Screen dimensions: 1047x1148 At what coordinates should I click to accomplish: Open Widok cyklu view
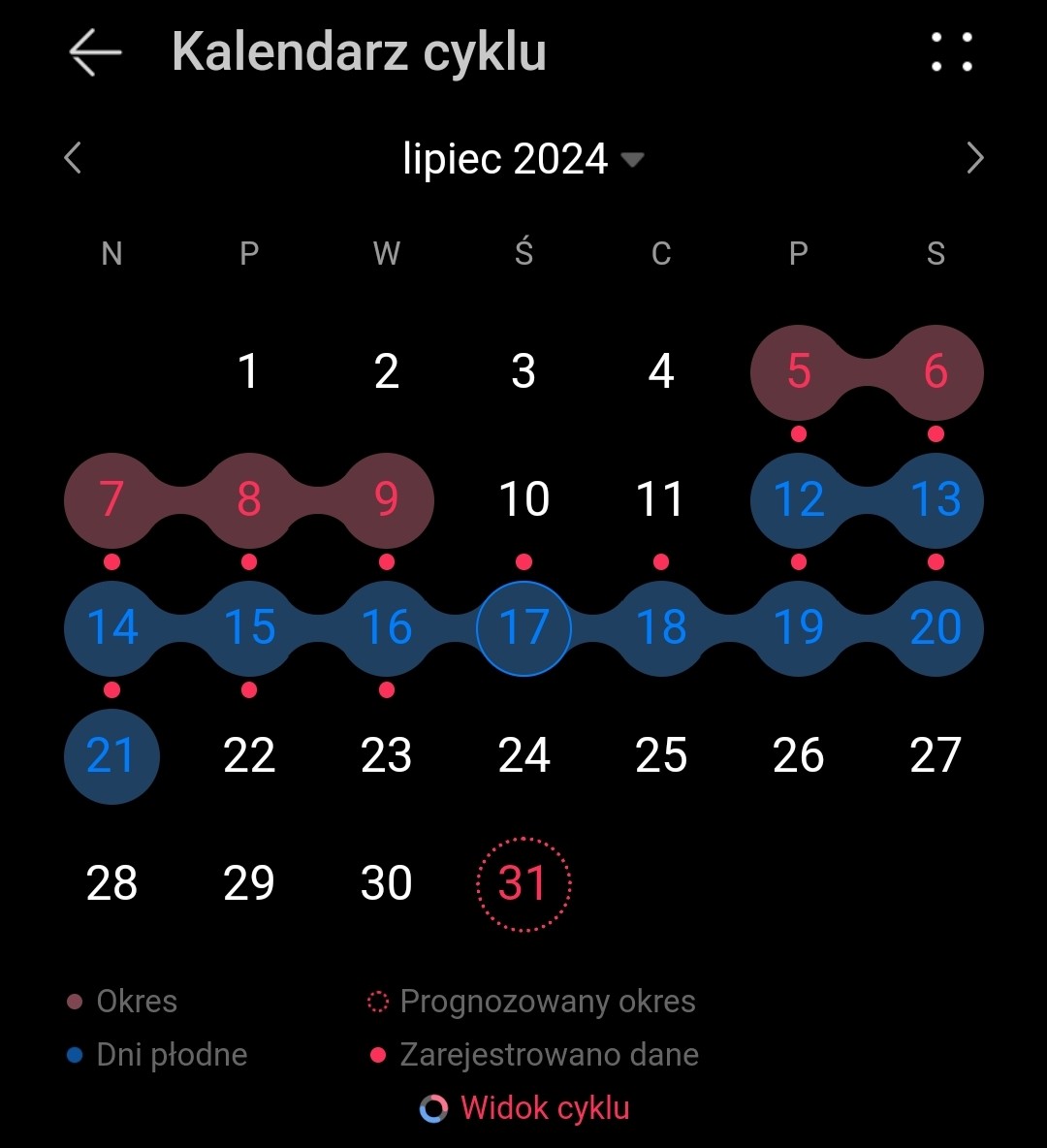[x=526, y=1107]
